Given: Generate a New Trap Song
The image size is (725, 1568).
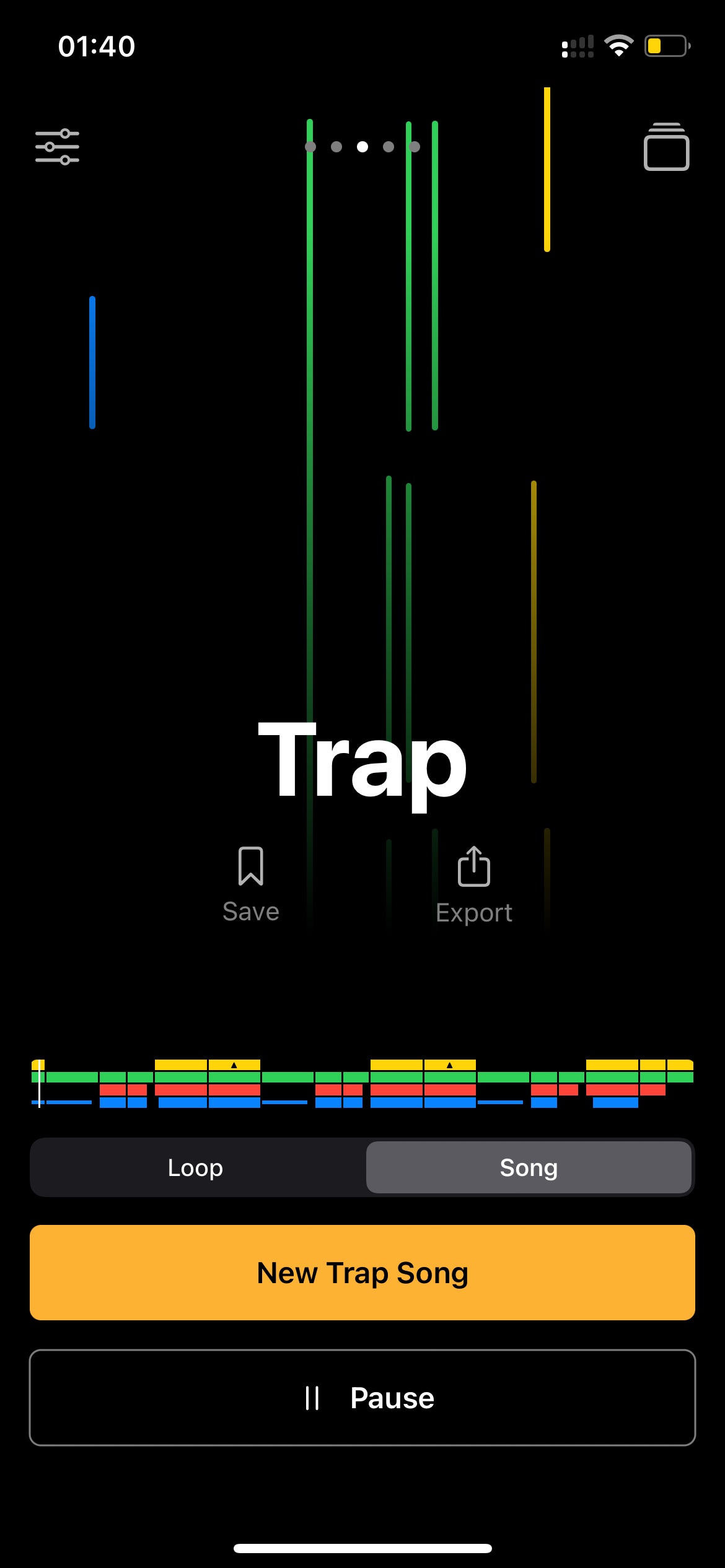Looking at the screenshot, I should point(362,1273).
